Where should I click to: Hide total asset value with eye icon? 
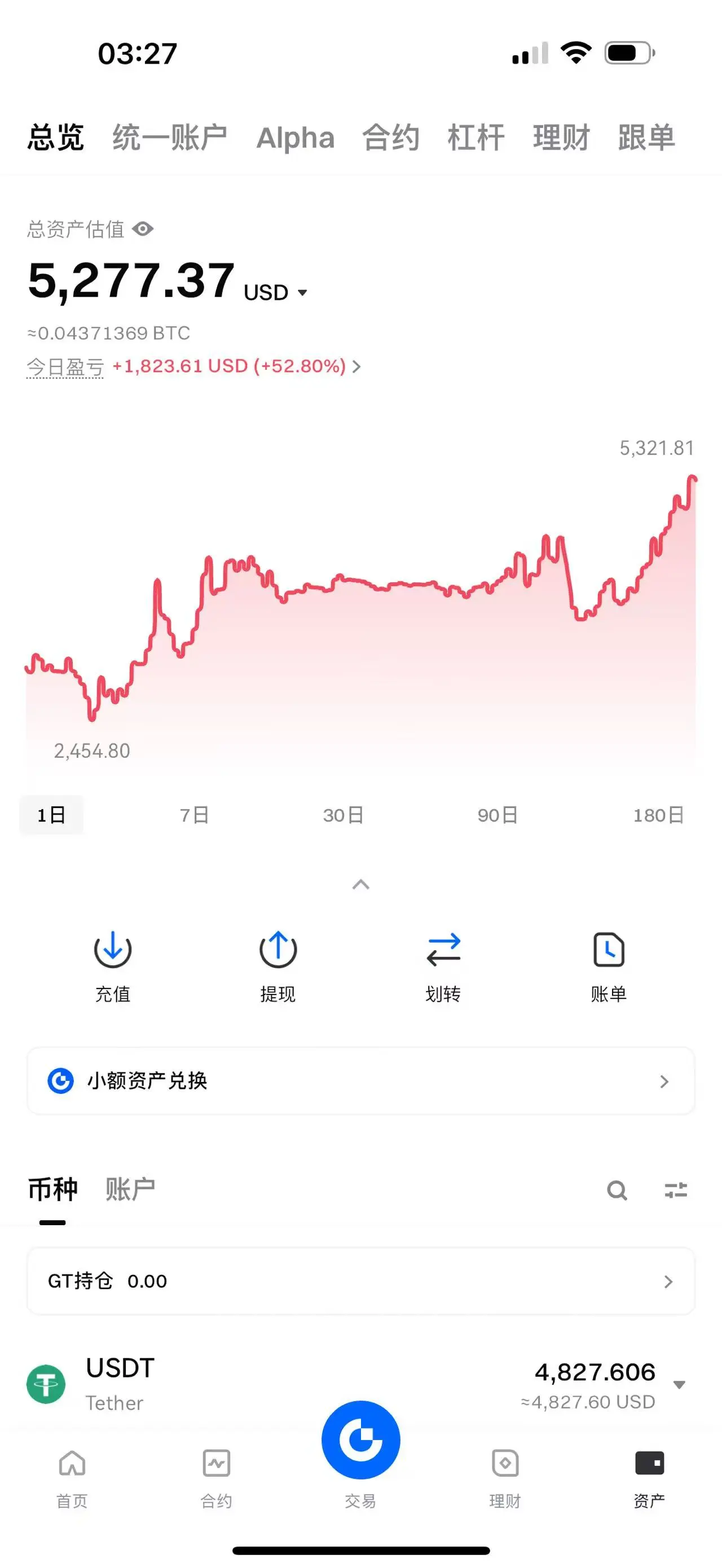click(x=143, y=229)
